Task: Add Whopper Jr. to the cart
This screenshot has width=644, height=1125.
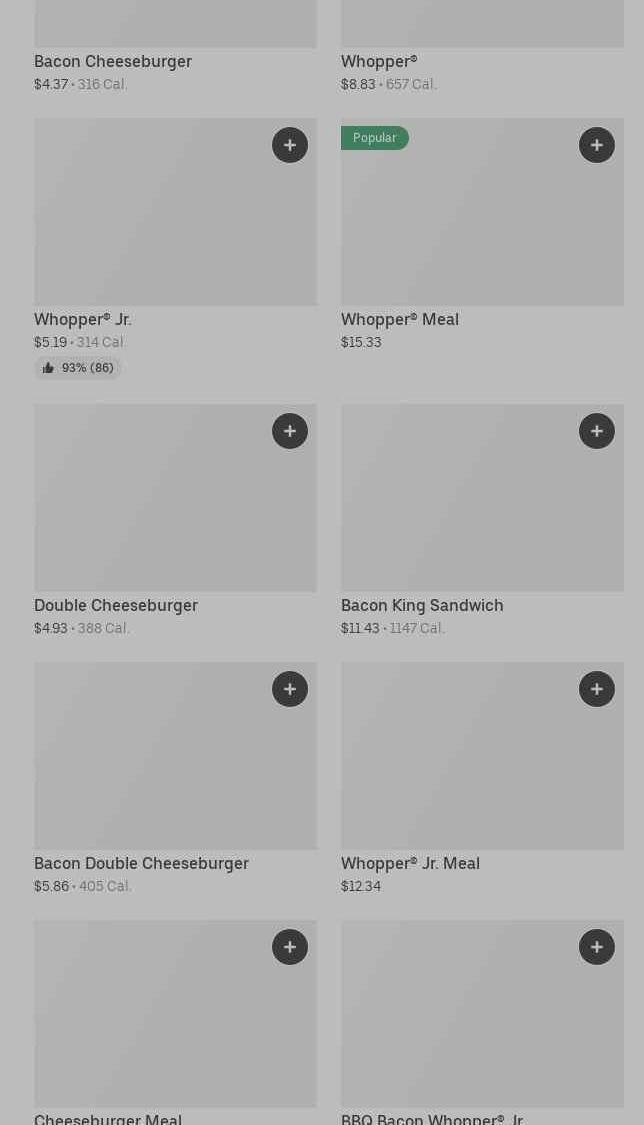Action: pyautogui.click(x=290, y=145)
